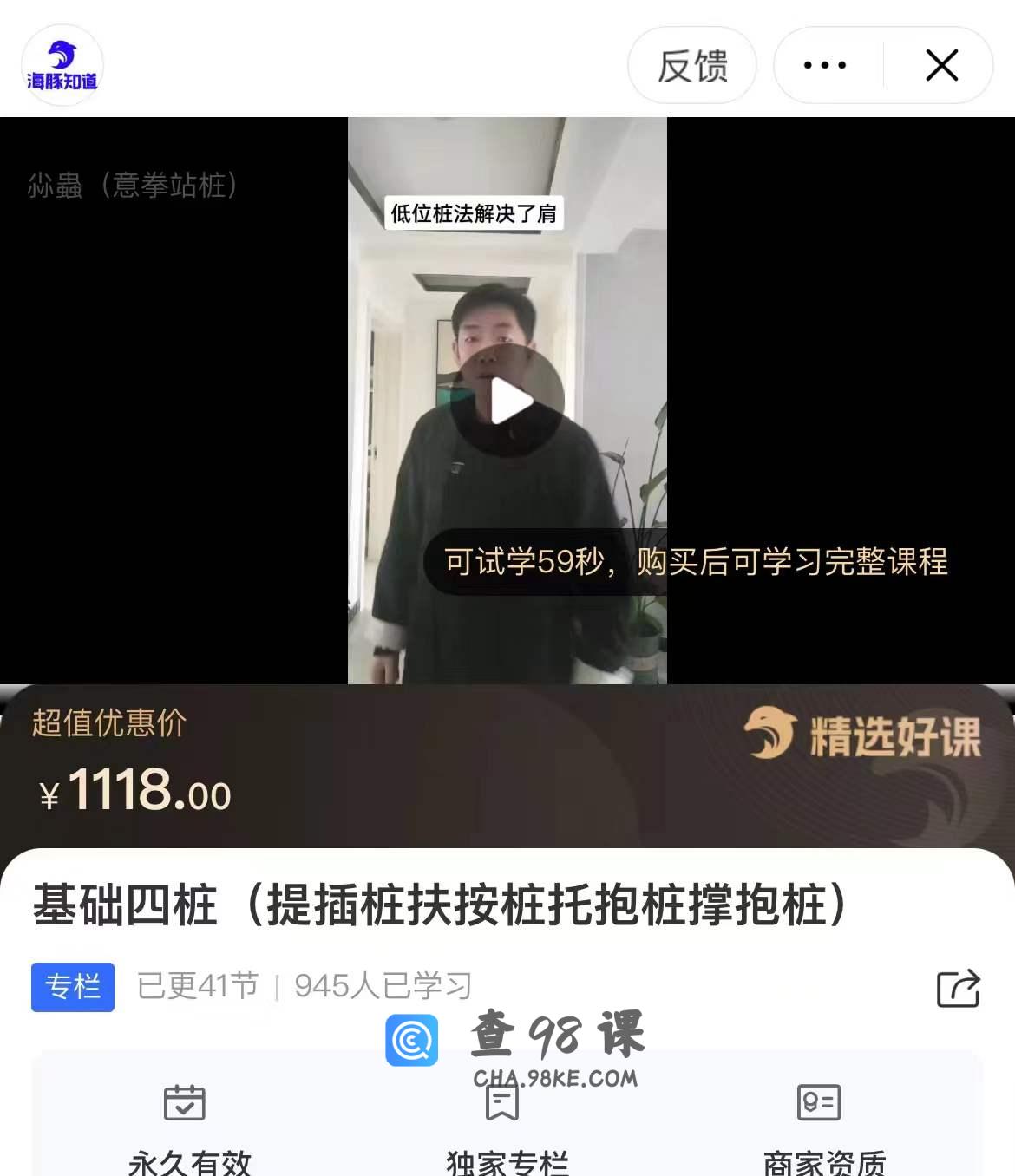Viewport: 1015px width, 1176px height.
Task: Share this course
Action: point(958,988)
